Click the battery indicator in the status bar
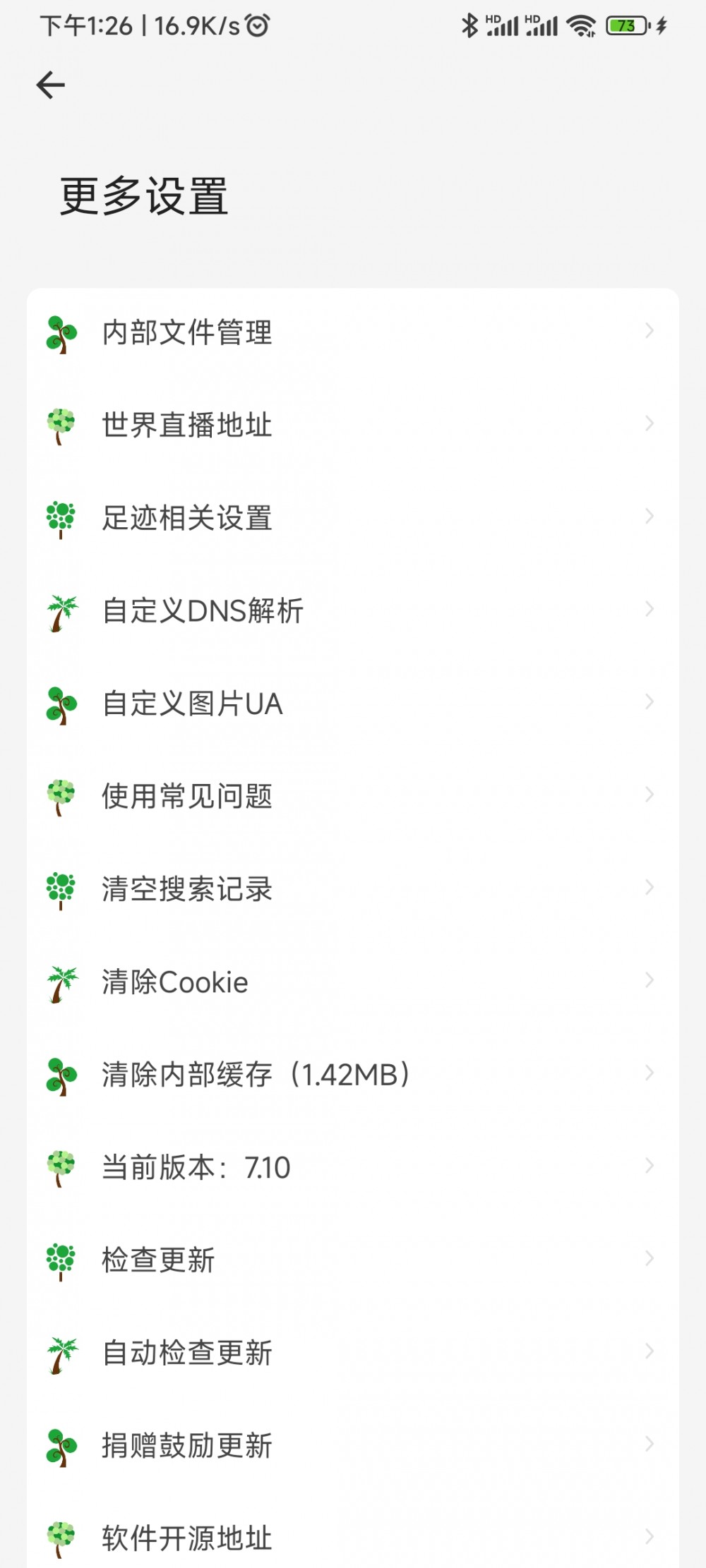The height and width of the screenshot is (1568, 706). click(x=627, y=25)
